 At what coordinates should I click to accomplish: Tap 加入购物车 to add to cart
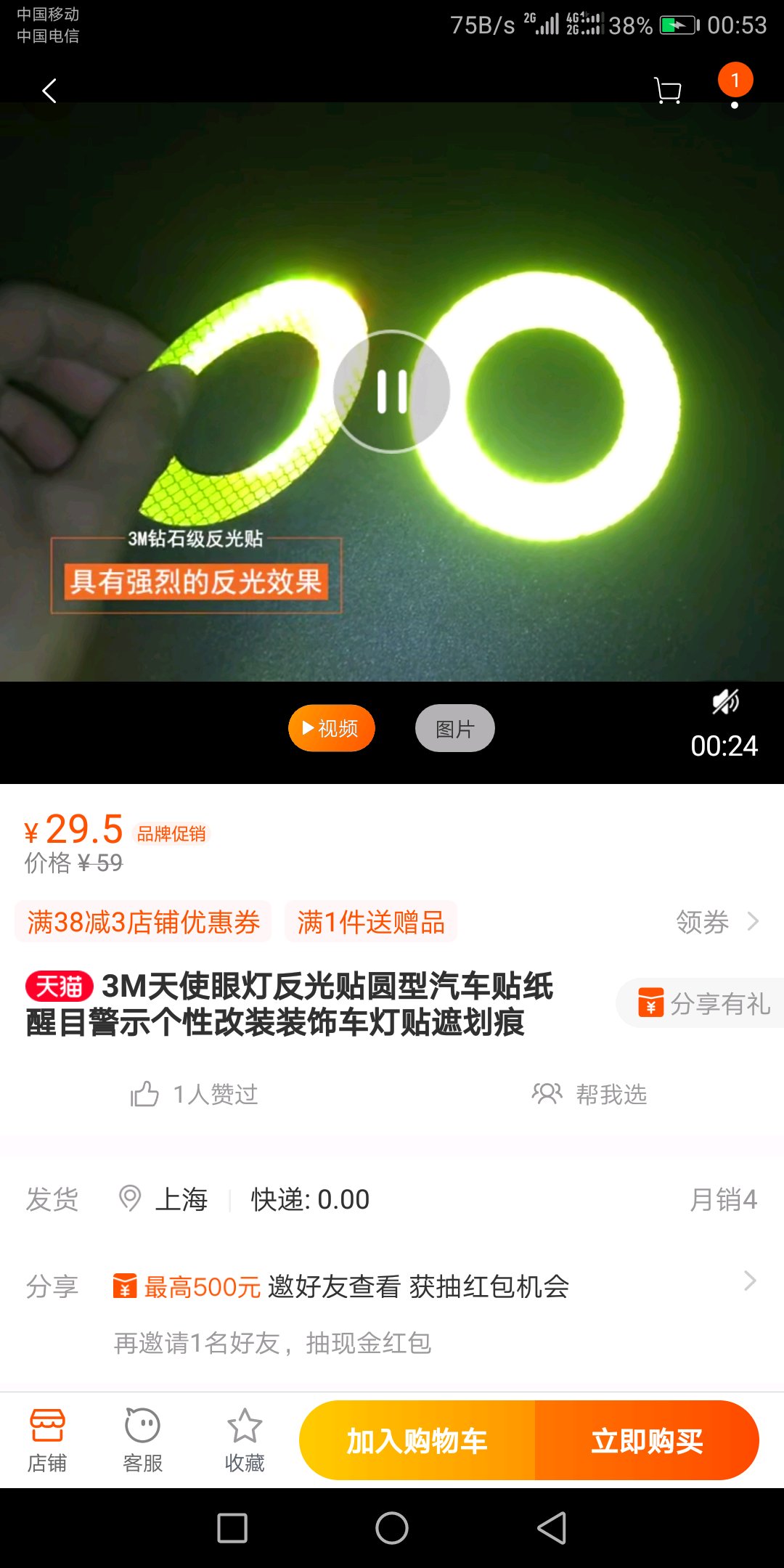(x=417, y=1440)
